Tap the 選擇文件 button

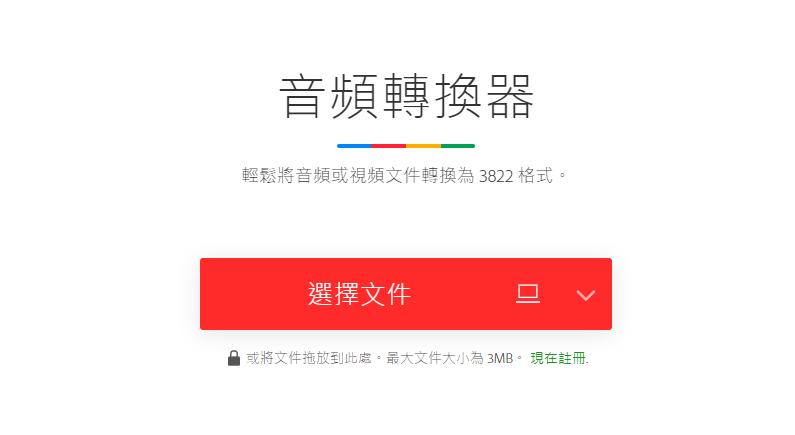coord(359,294)
